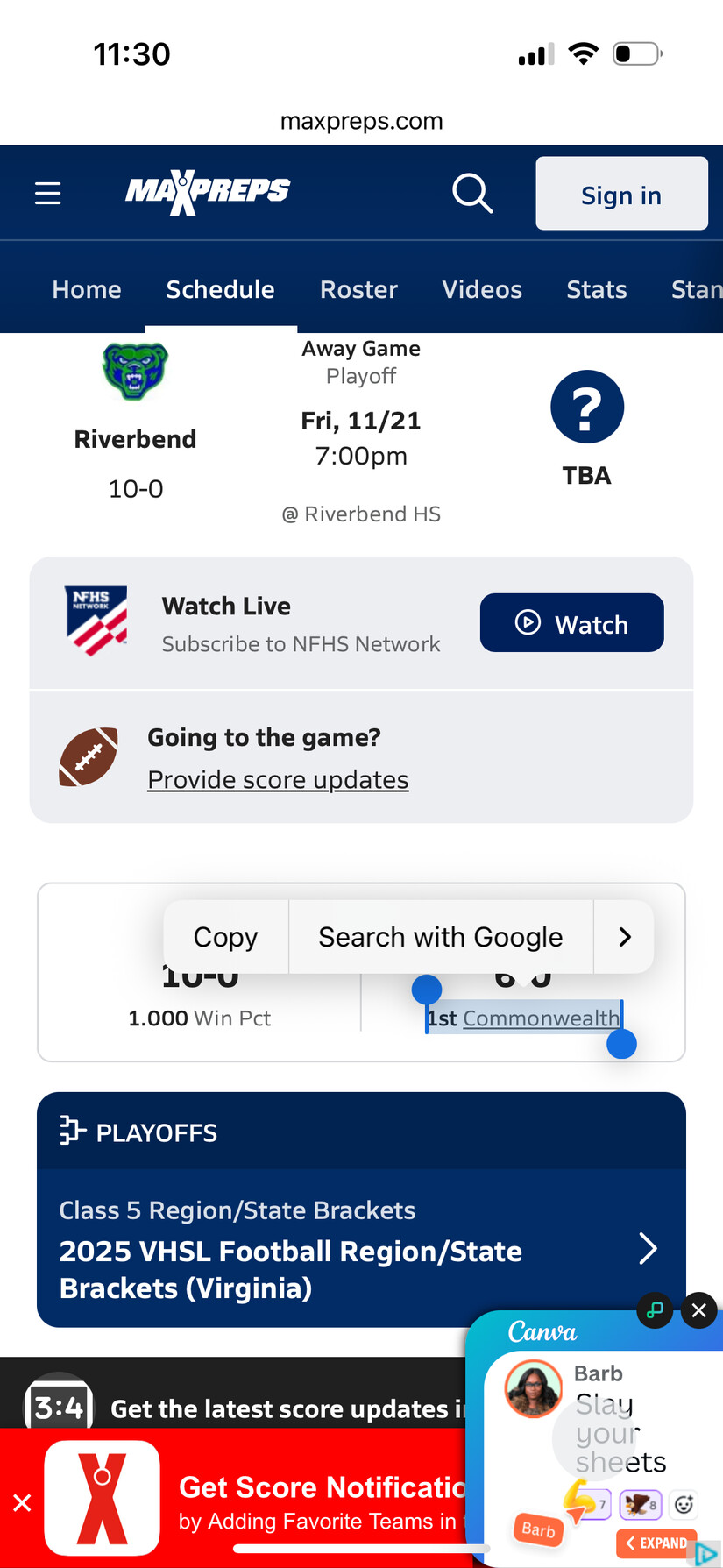723x1568 pixels.
Task: Show more text selection options
Action: click(624, 937)
